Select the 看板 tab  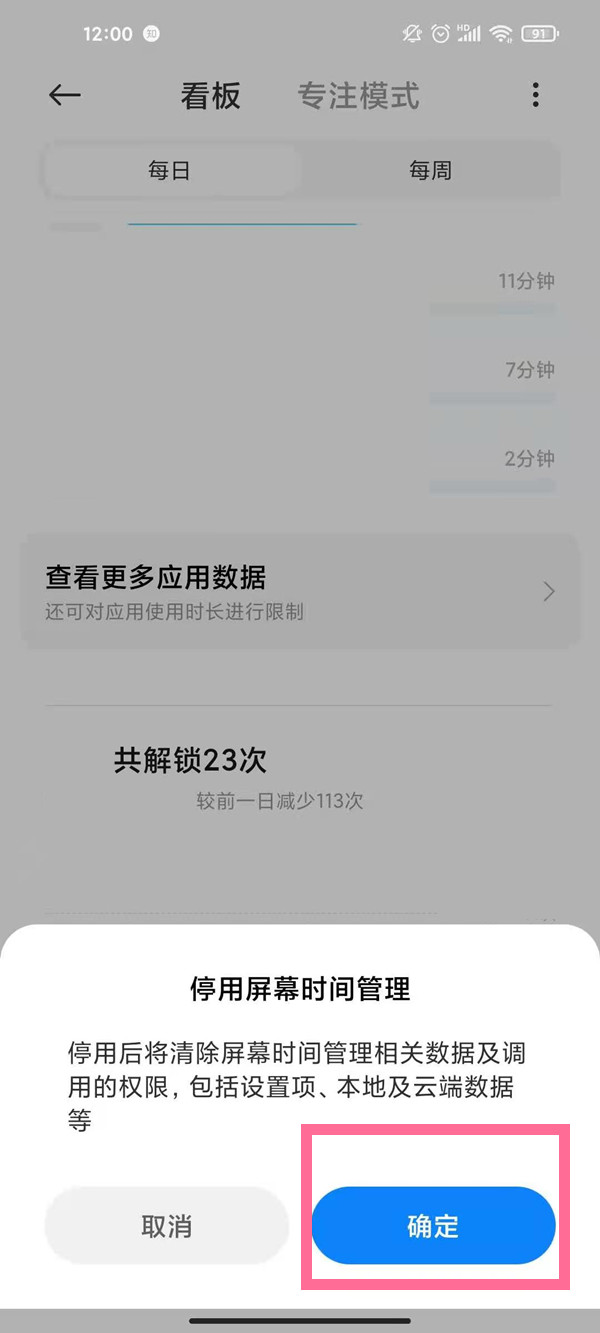click(210, 96)
